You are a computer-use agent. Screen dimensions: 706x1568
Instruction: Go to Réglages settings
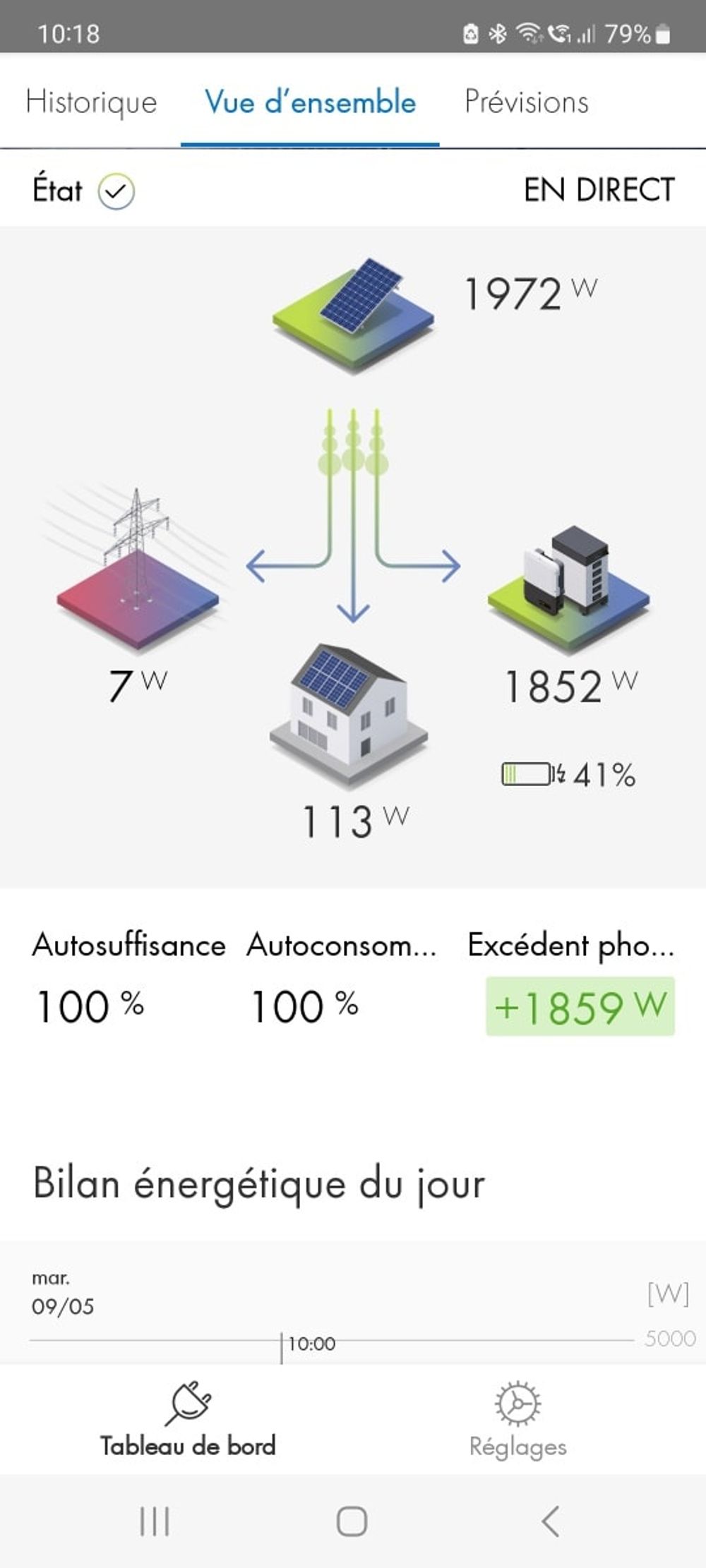[517, 1420]
